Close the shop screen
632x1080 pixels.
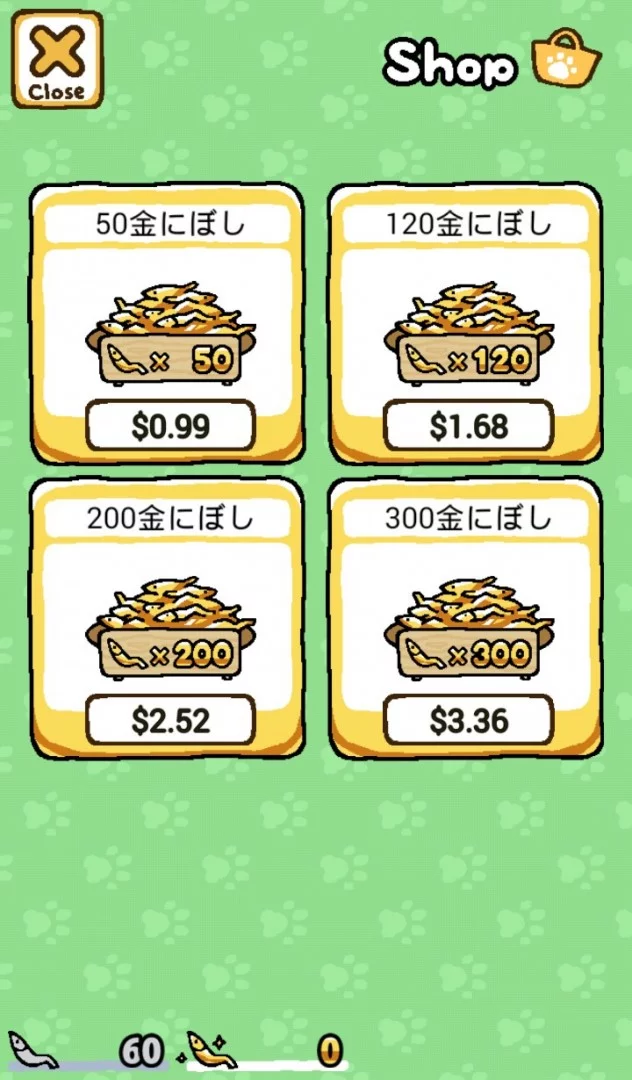(x=56, y=59)
